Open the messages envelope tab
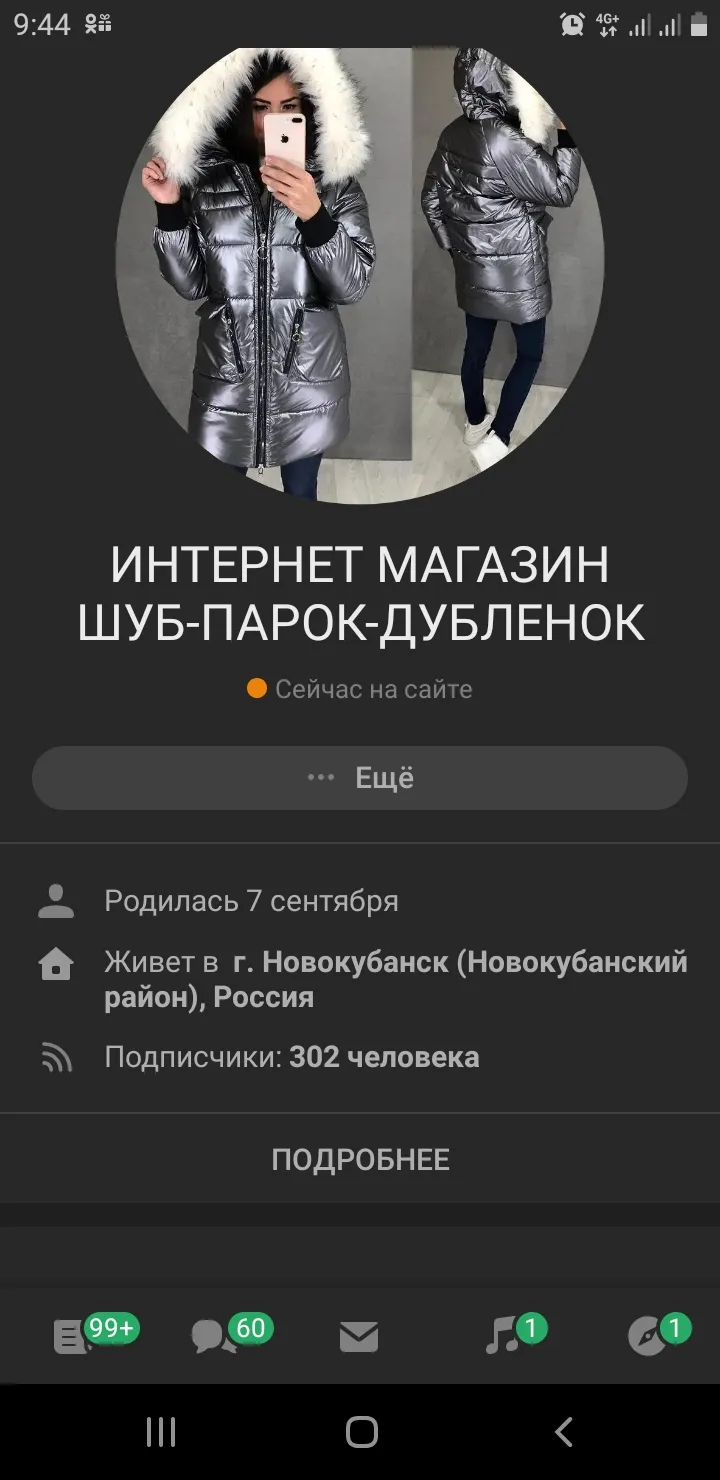This screenshot has width=720, height=1480. [359, 1337]
